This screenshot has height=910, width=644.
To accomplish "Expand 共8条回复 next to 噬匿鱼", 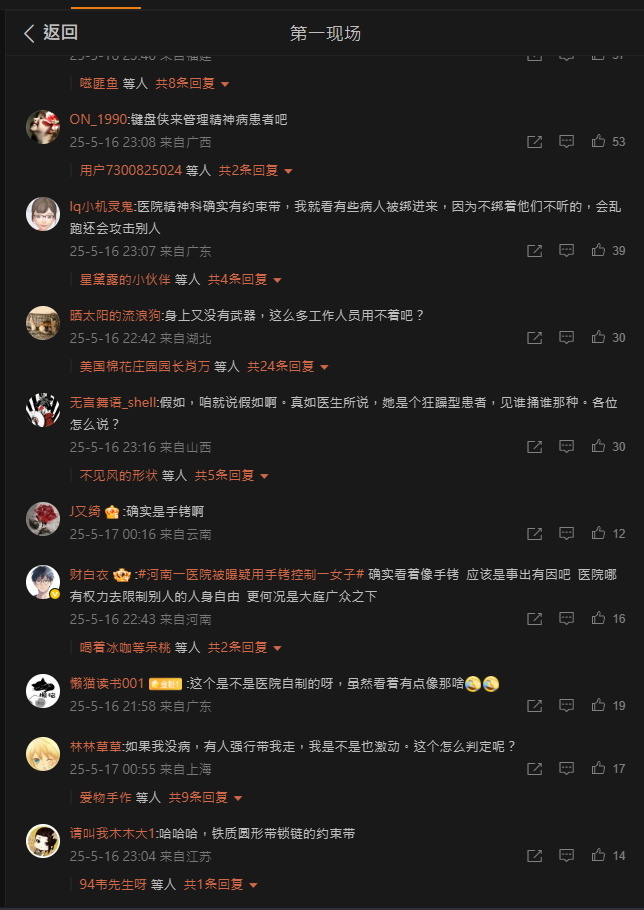I will 192,84.
